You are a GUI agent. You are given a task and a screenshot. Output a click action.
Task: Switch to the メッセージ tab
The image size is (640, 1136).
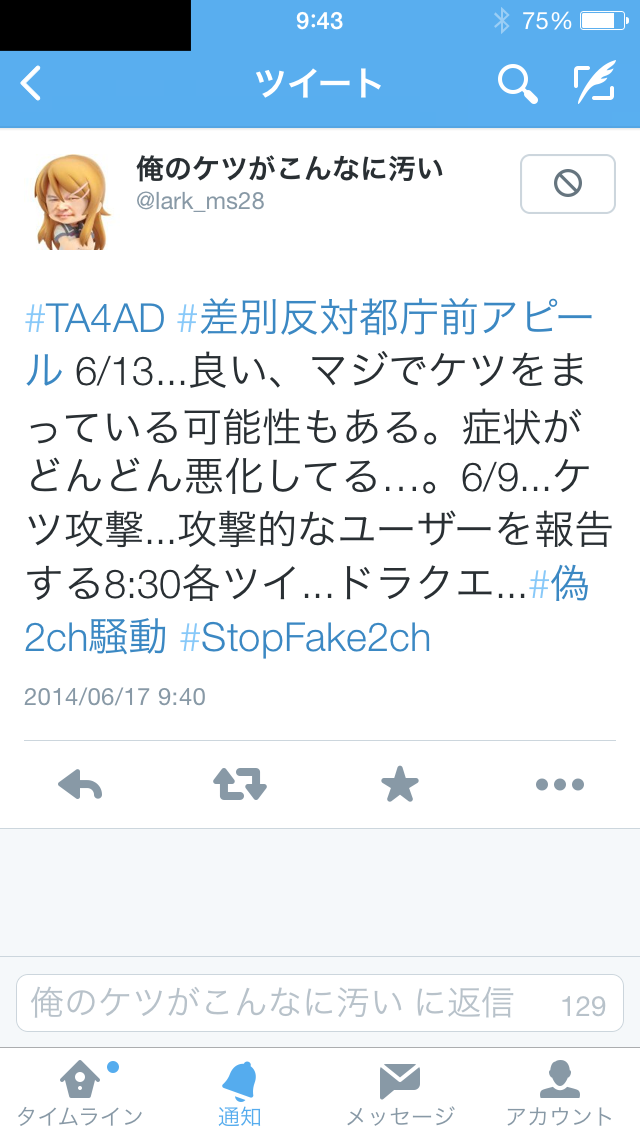tap(400, 1092)
